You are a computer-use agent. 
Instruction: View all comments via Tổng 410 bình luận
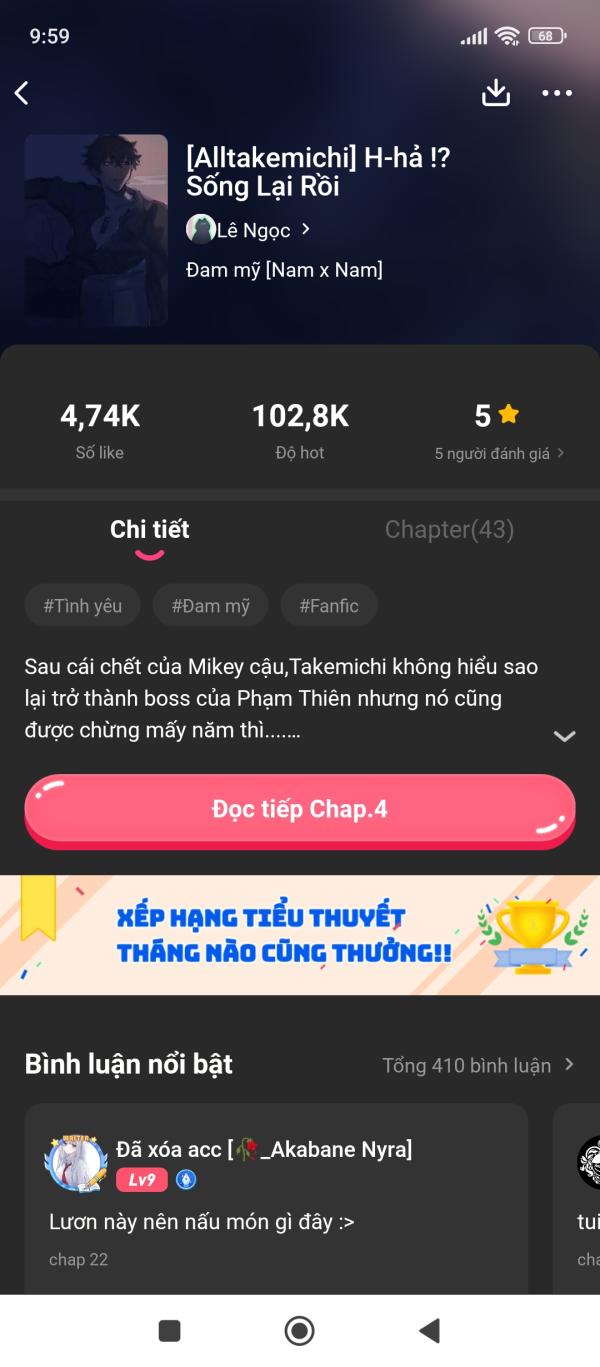(478, 1065)
